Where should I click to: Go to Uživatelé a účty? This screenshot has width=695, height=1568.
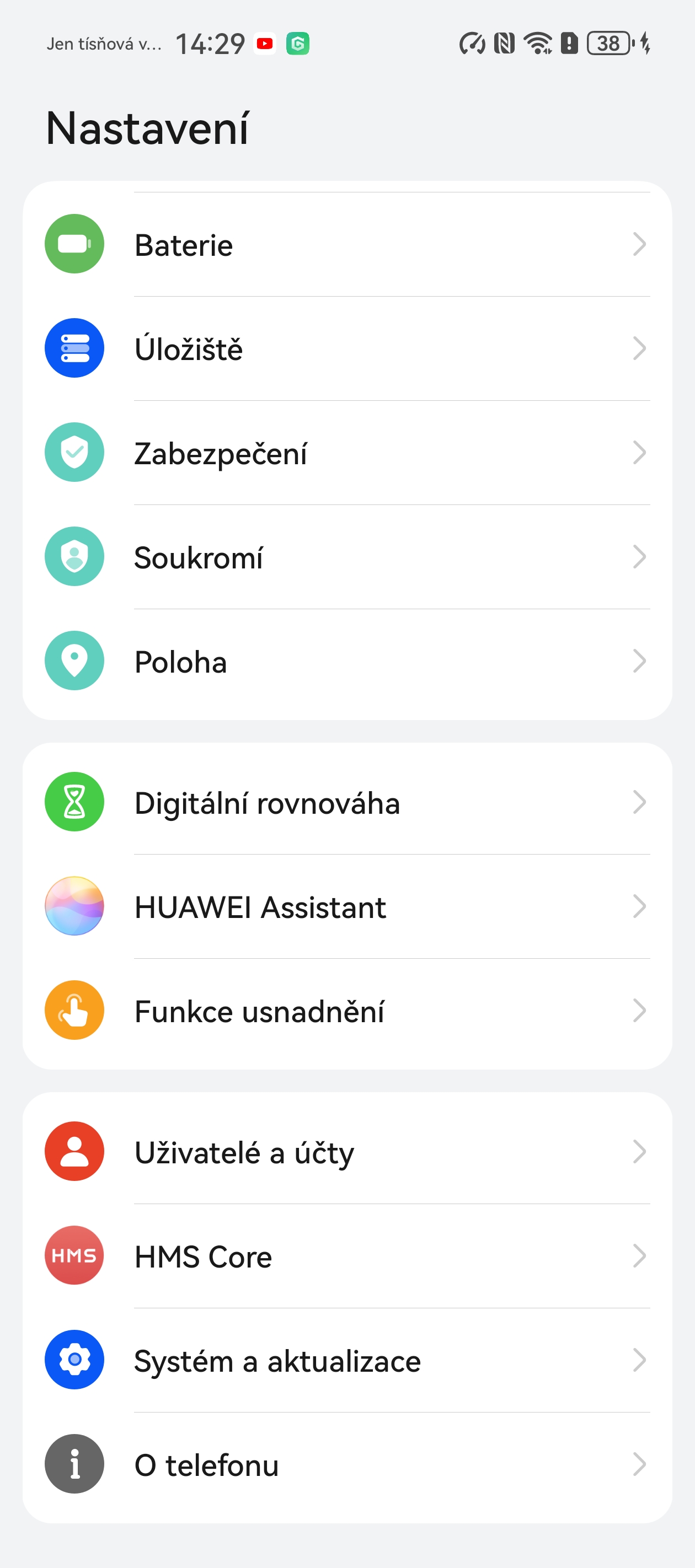tap(347, 1152)
